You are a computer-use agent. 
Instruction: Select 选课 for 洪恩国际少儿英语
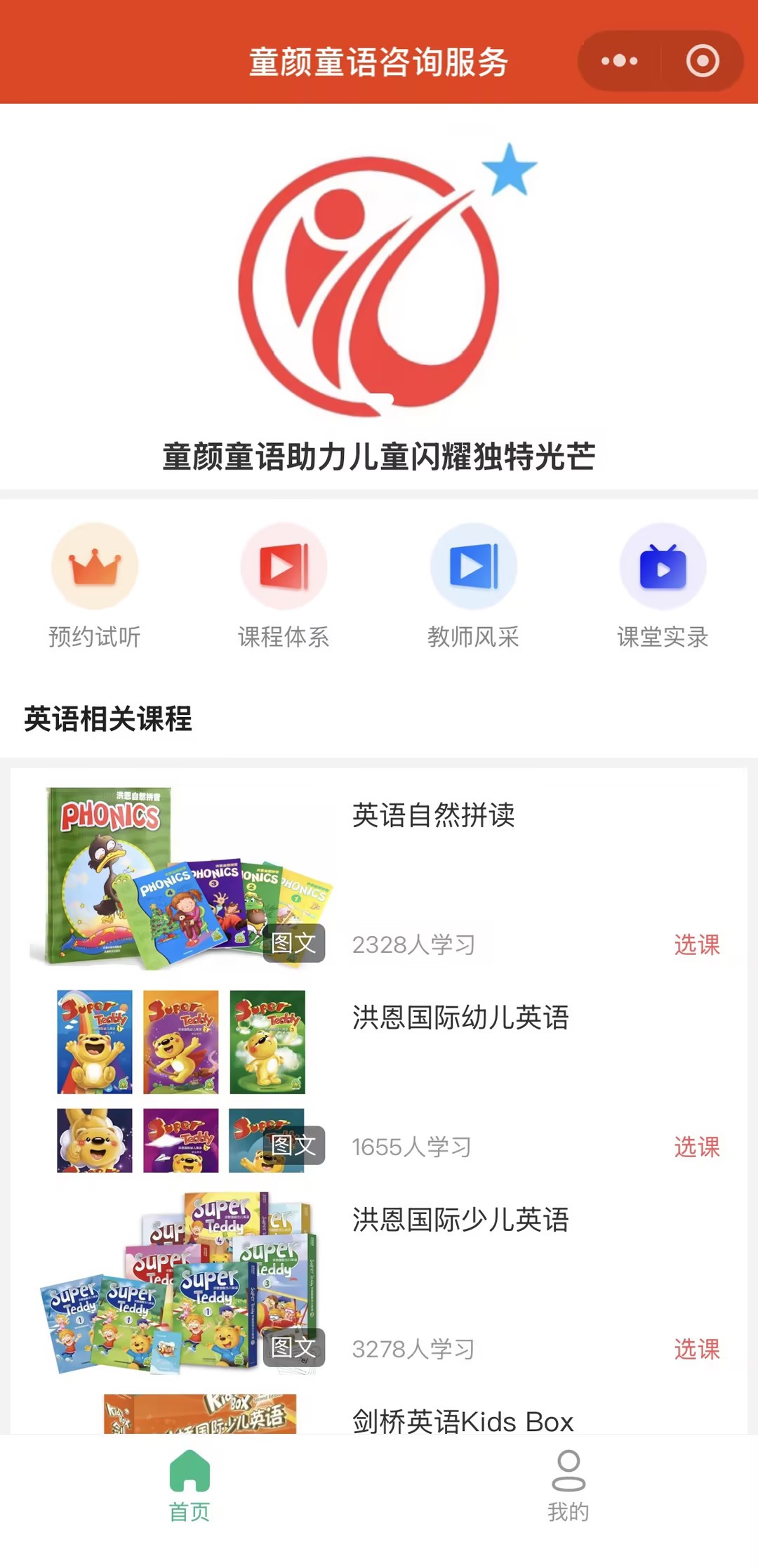click(x=696, y=1350)
